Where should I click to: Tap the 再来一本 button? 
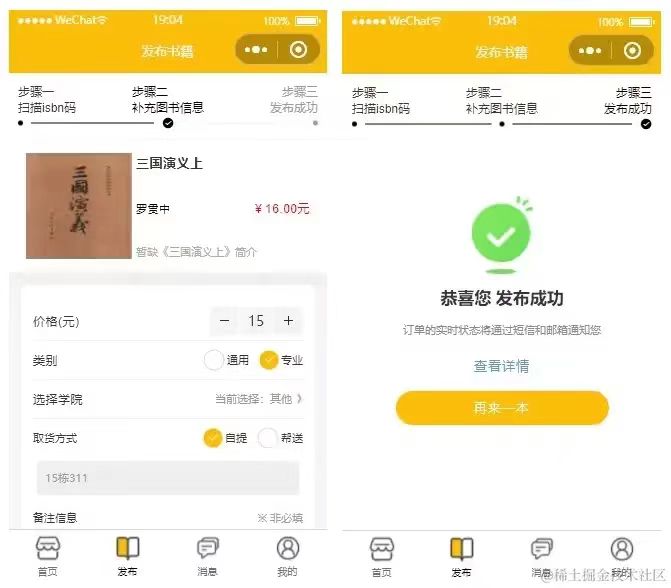click(x=501, y=408)
